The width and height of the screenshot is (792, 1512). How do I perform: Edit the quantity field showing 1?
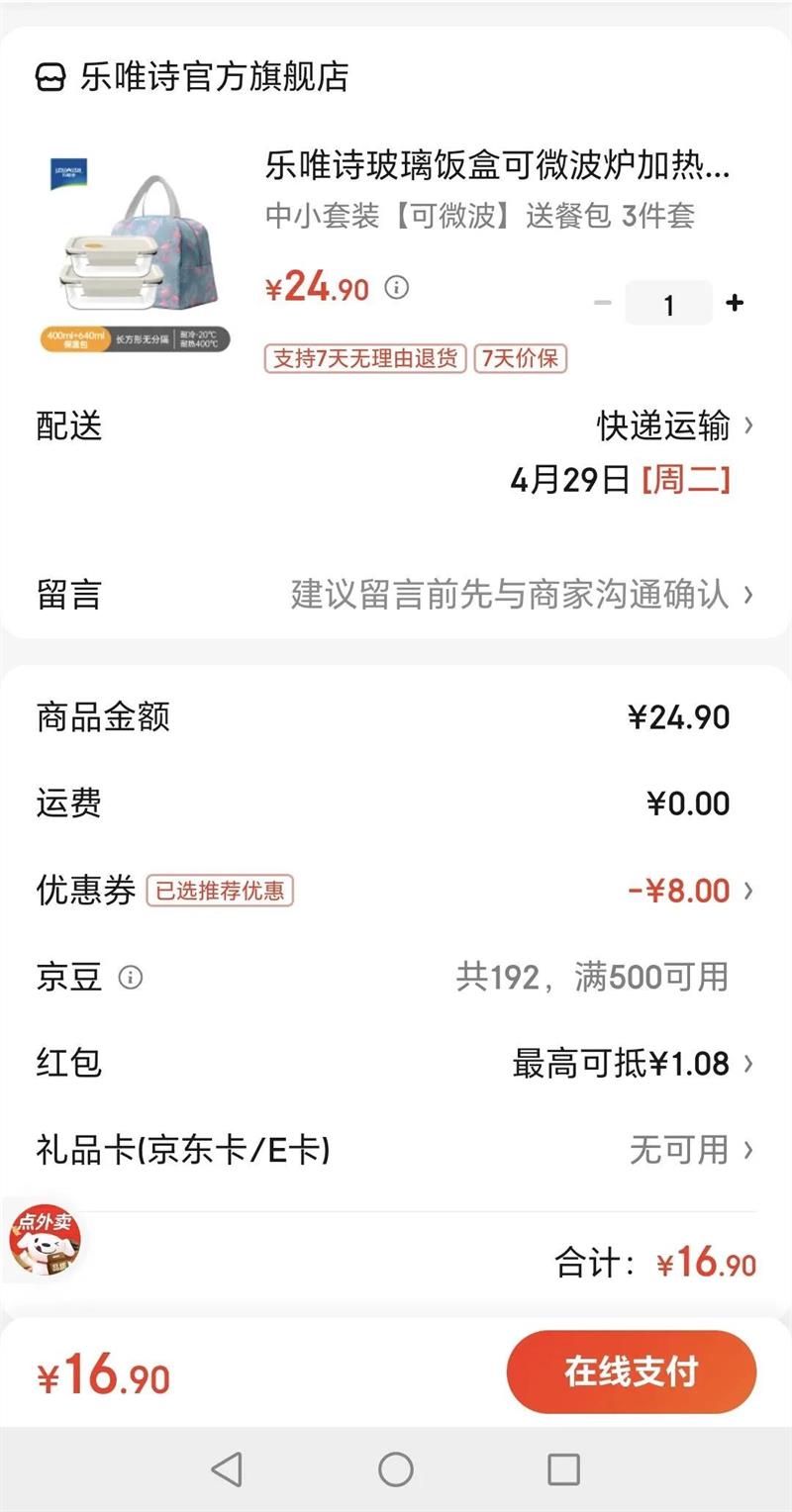pos(668,304)
